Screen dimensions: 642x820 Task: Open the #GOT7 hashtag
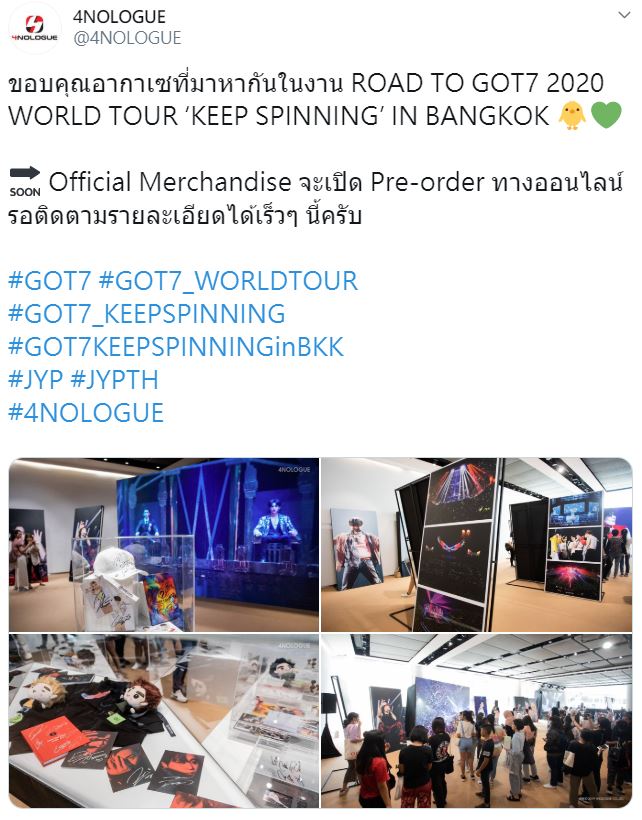pos(49,281)
